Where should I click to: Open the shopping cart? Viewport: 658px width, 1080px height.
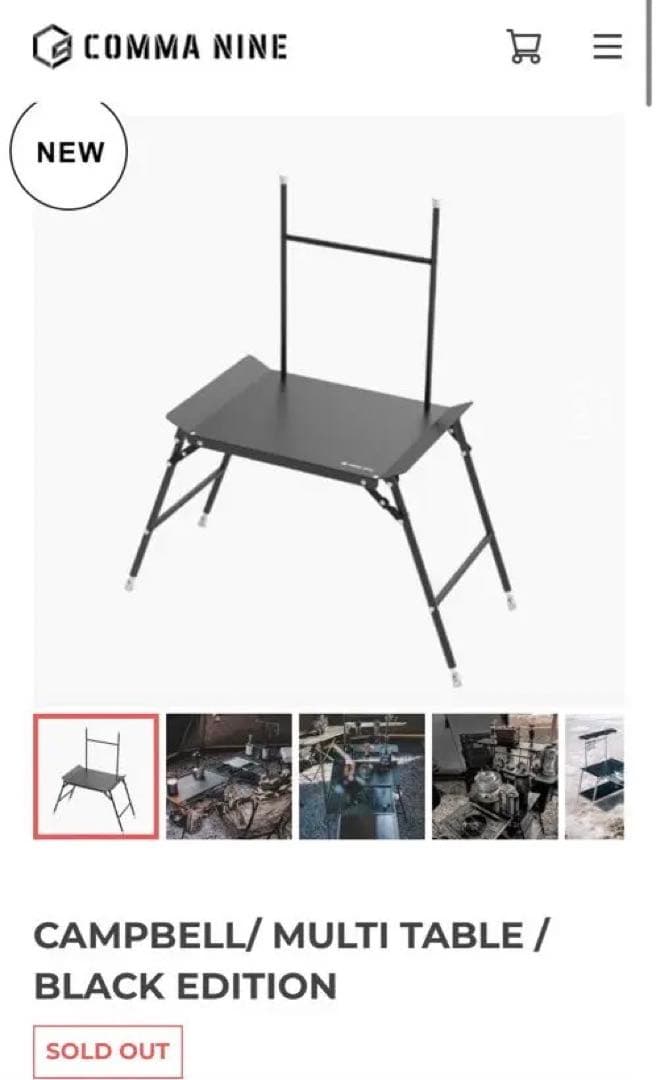click(523, 47)
